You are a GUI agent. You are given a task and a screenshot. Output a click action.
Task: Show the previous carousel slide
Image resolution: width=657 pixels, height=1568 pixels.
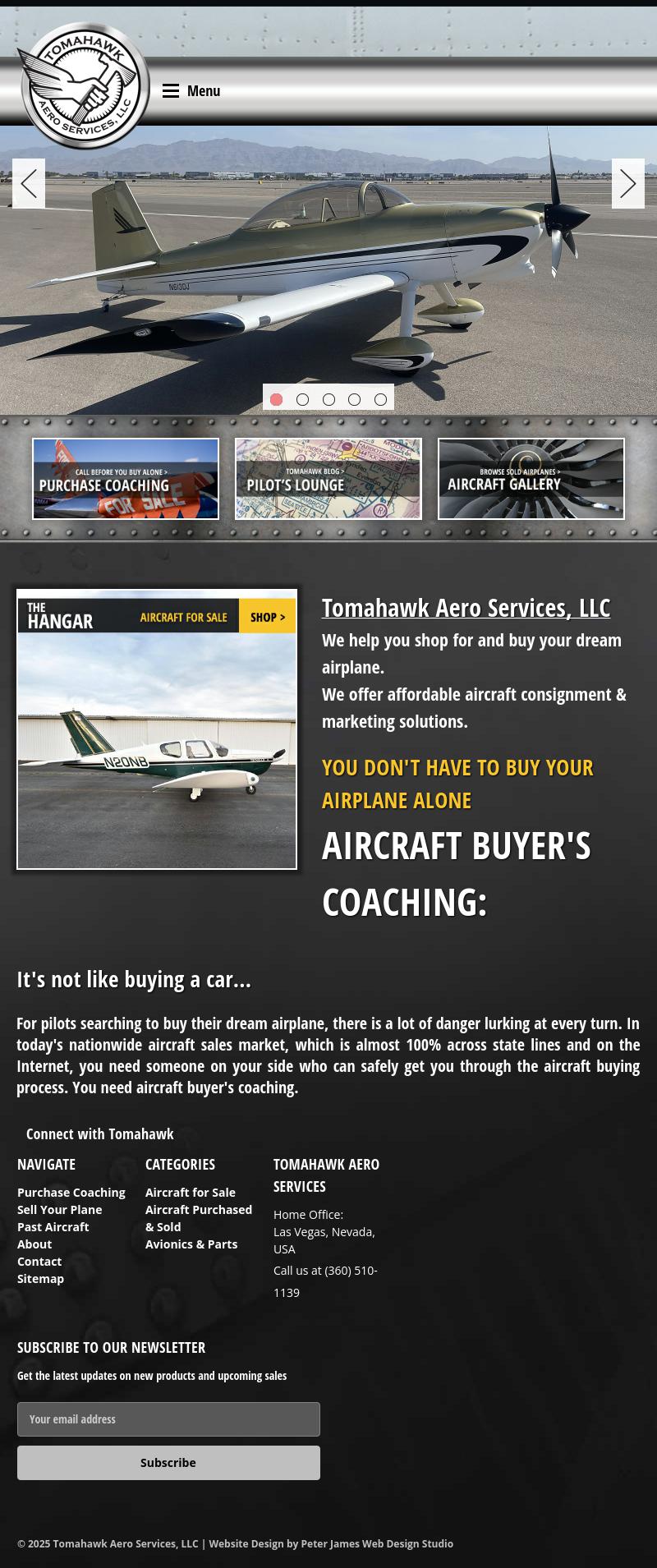coord(29,184)
